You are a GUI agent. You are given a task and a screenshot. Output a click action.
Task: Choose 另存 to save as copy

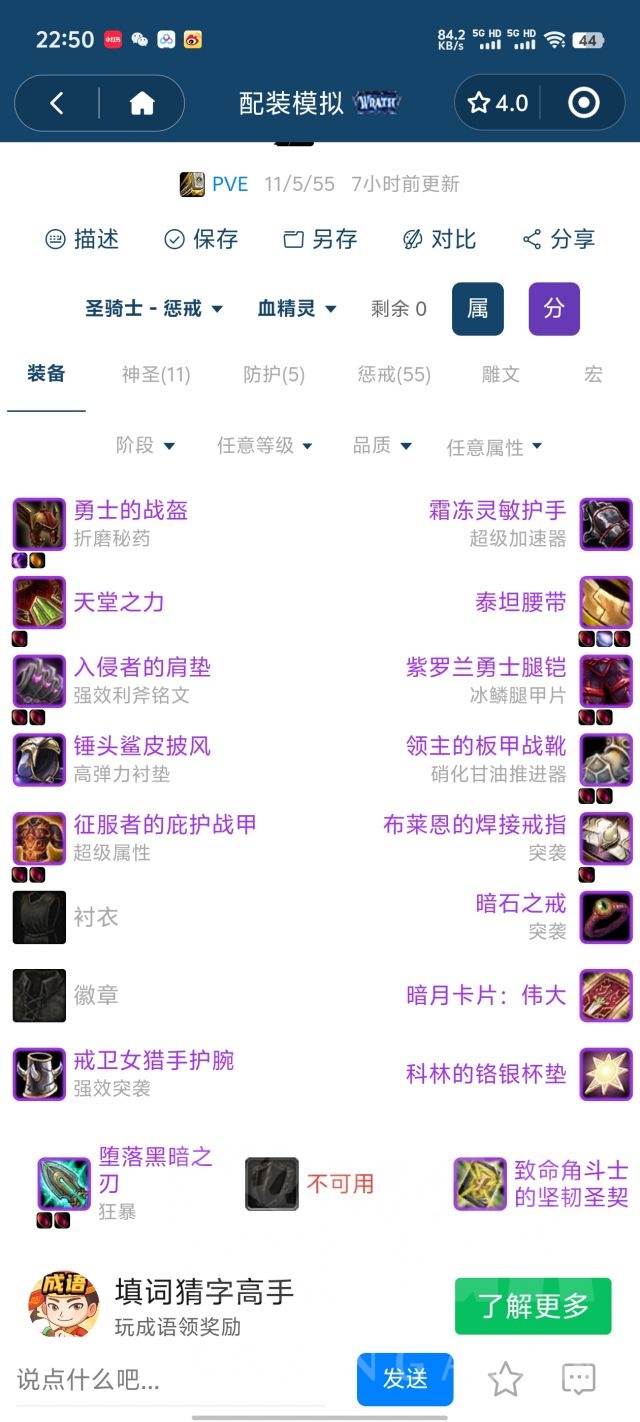(320, 239)
